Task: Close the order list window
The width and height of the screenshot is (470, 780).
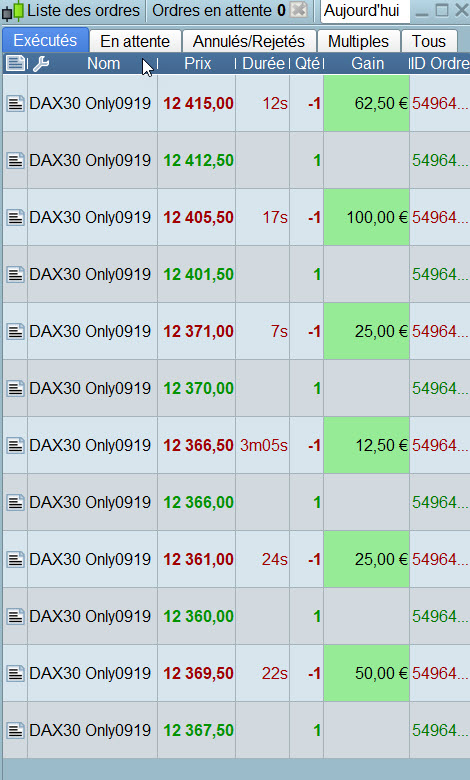Action: point(462,10)
